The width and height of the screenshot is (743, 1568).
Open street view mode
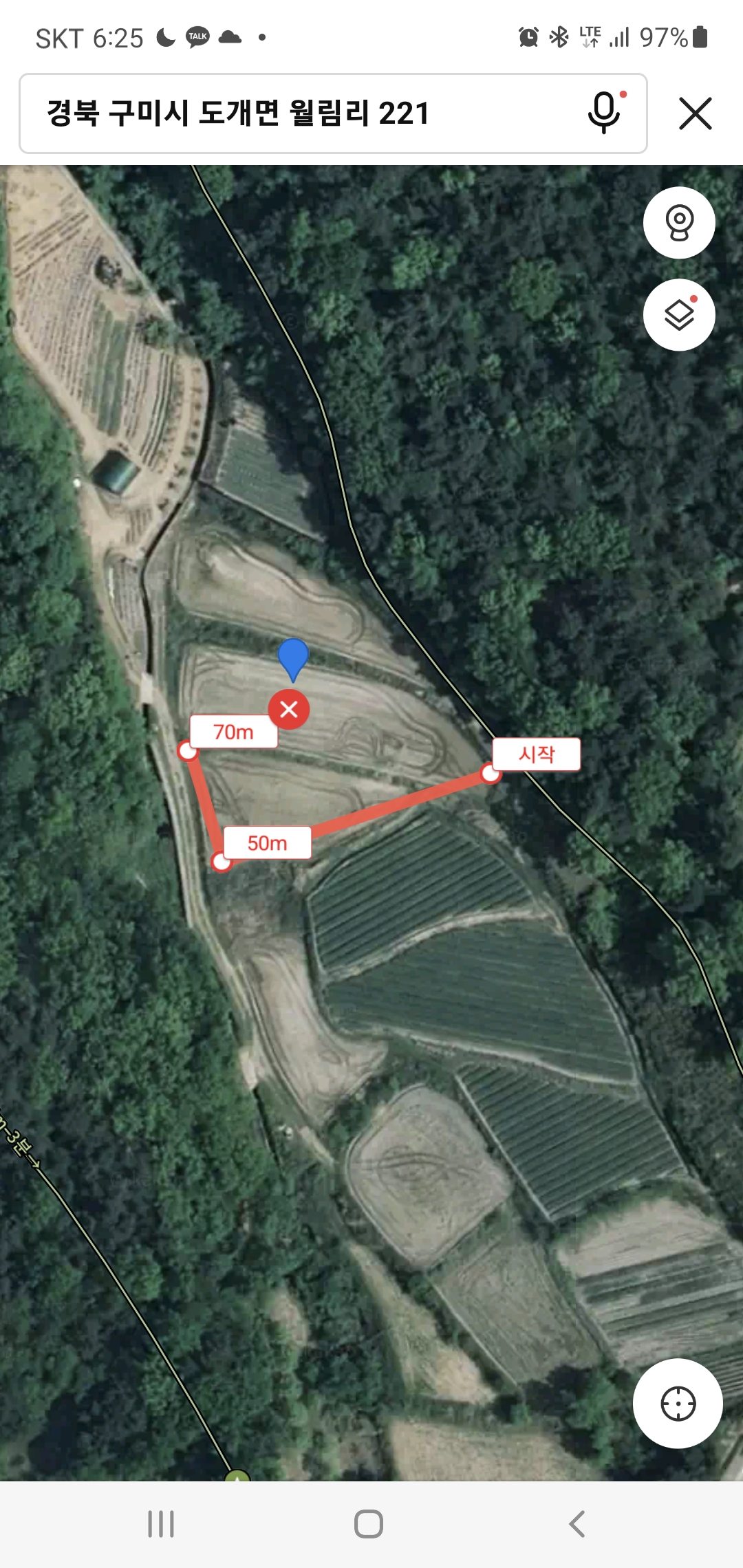(679, 223)
